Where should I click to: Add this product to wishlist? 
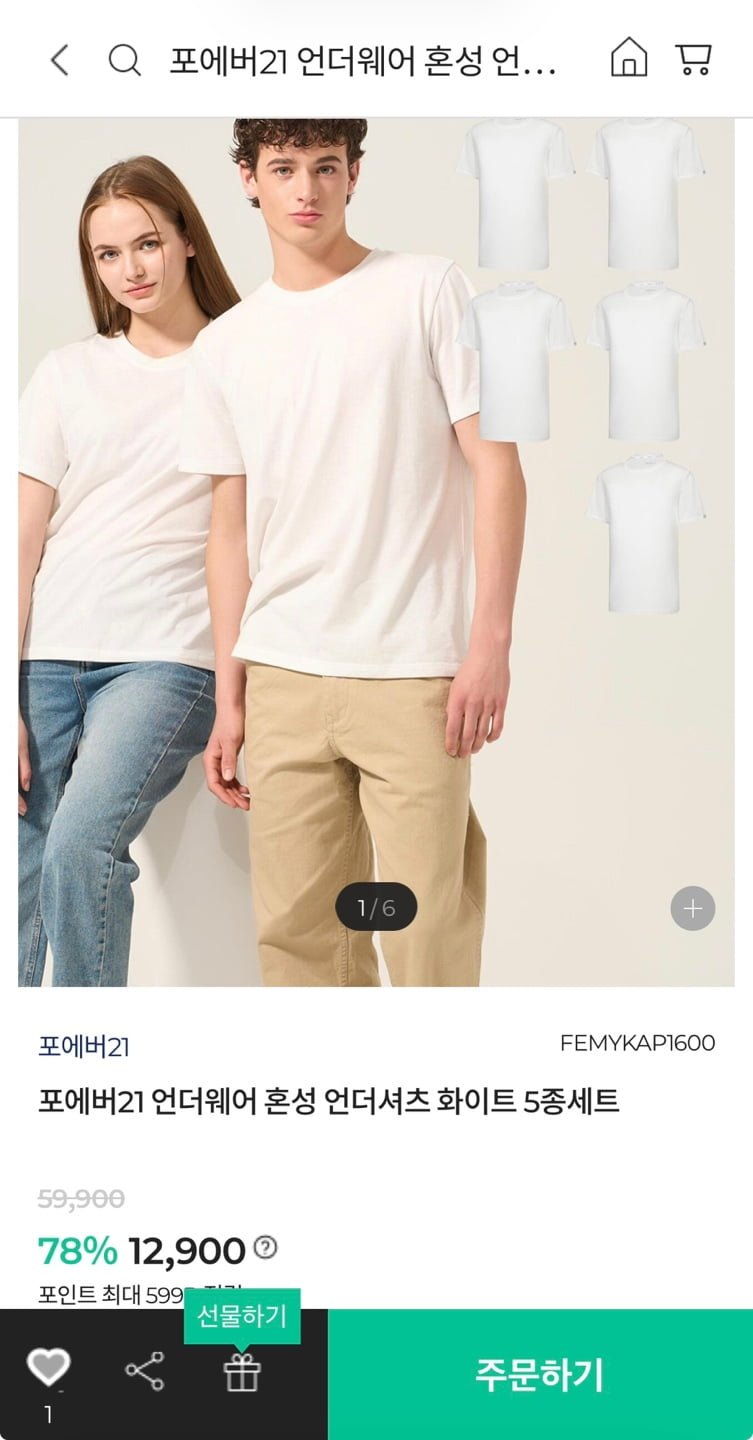(x=48, y=1368)
